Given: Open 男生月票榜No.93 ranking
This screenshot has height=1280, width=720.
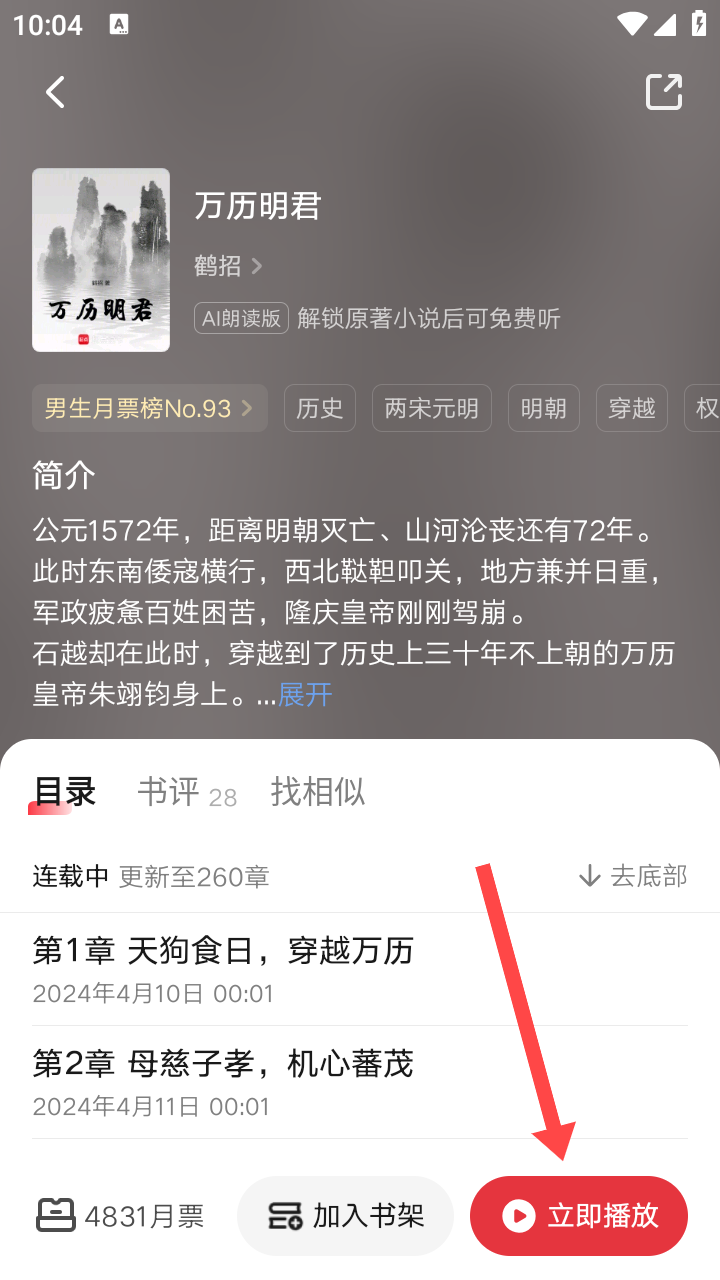Looking at the screenshot, I should click(149, 408).
